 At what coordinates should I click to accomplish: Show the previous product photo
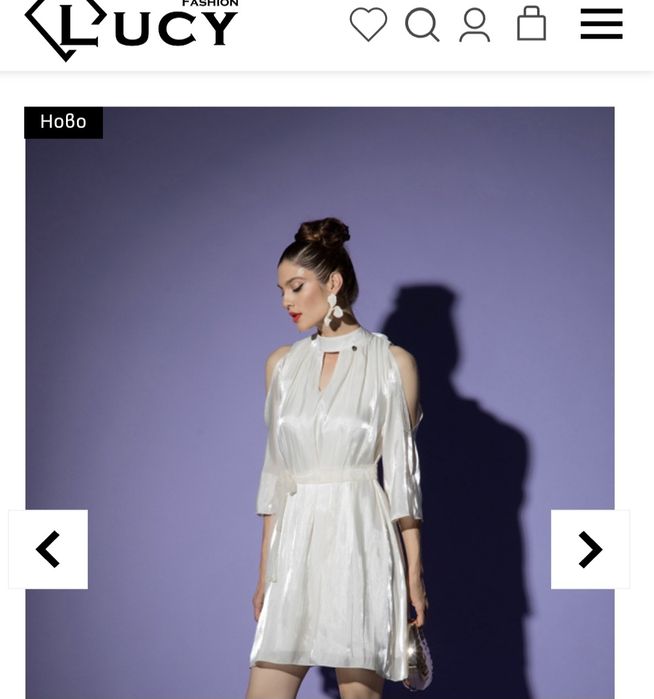coord(48,549)
